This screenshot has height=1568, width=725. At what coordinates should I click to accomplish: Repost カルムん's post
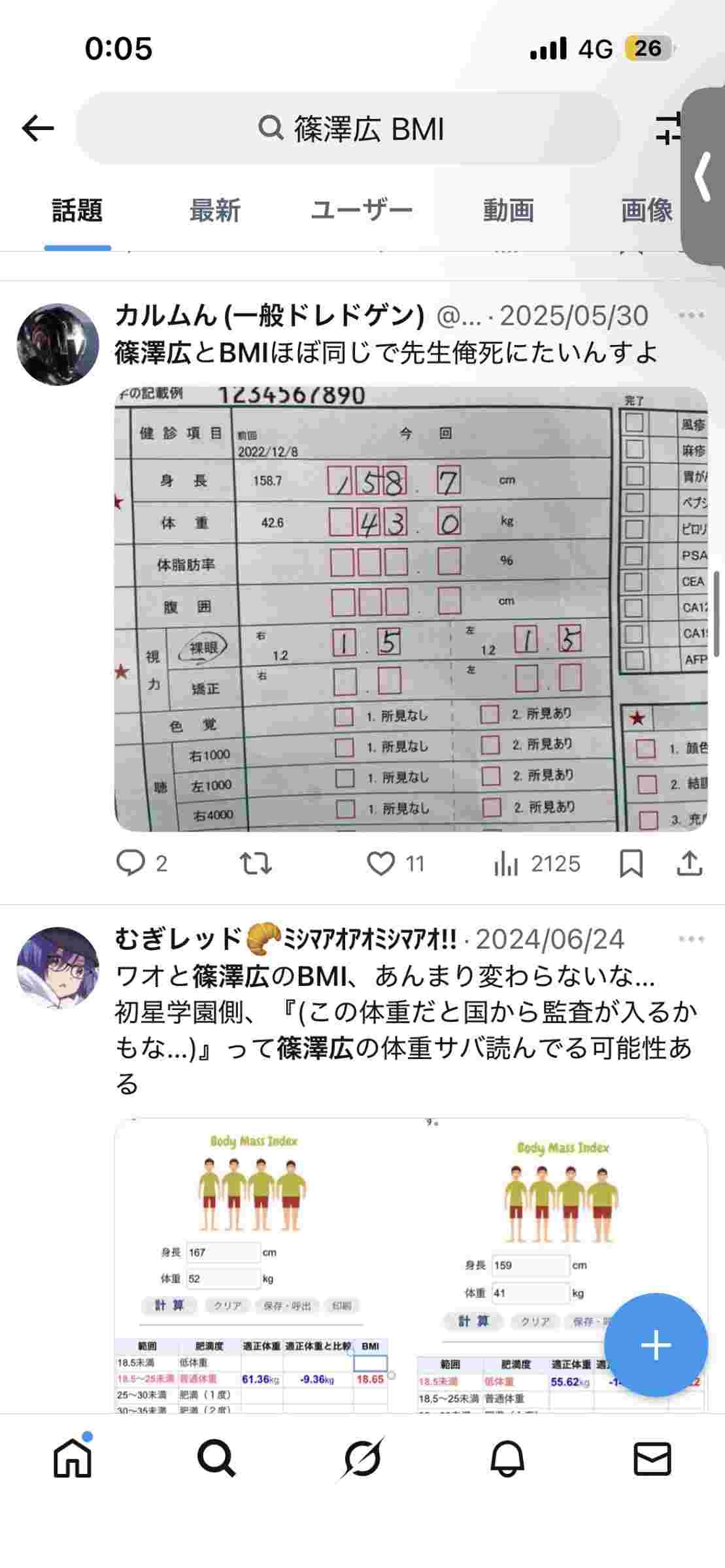256,863
